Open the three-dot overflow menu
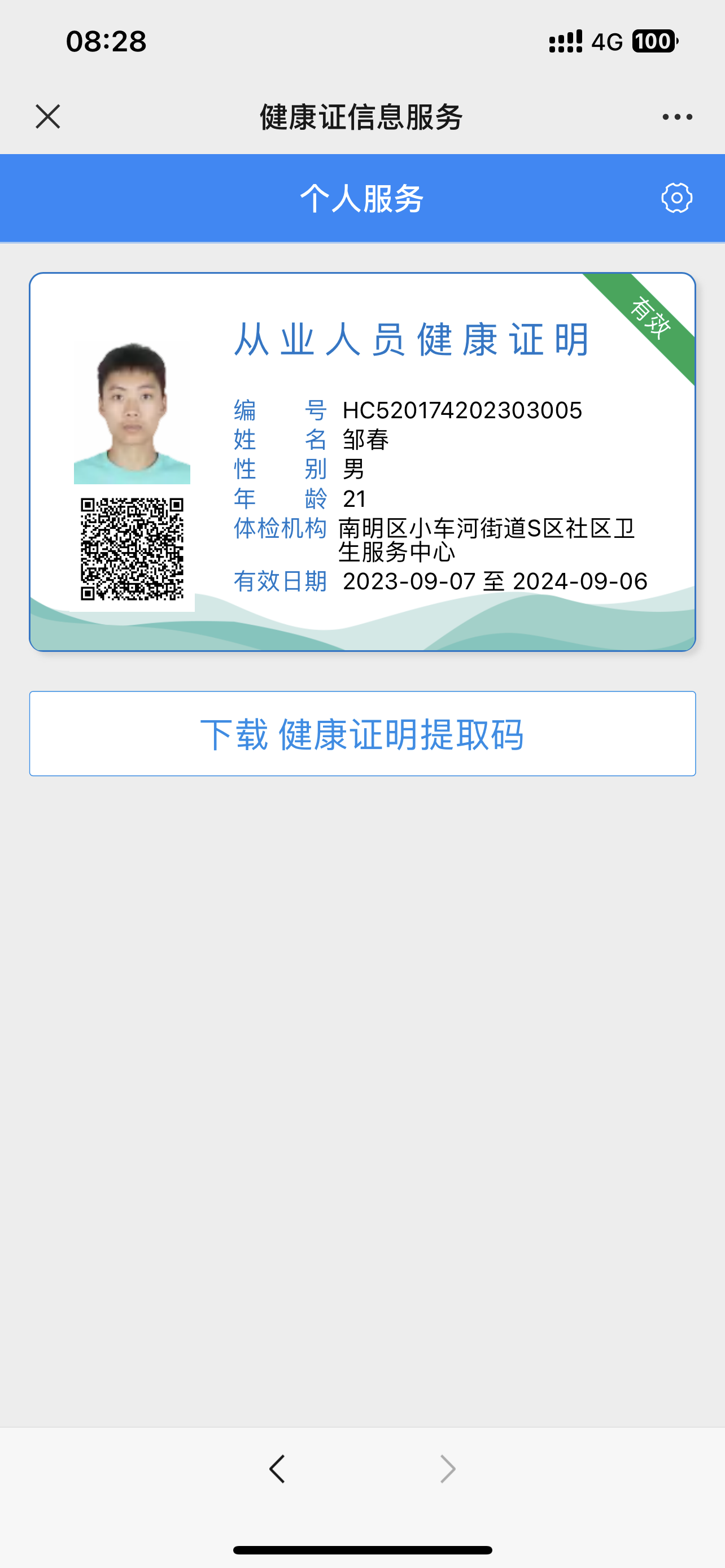Image resolution: width=725 pixels, height=1568 pixels. point(677,117)
